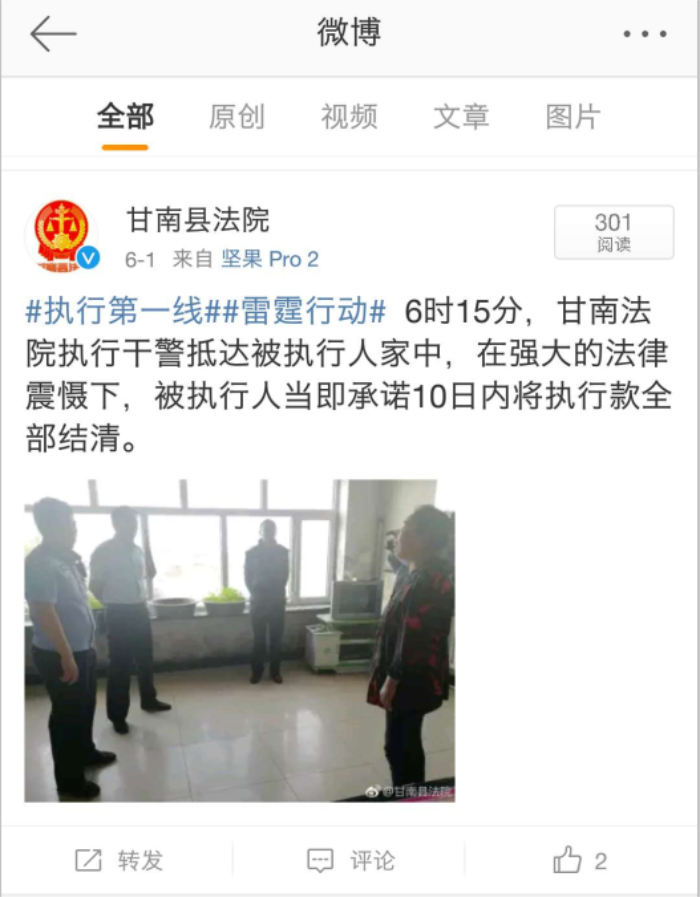Show the 图片 tab
This screenshot has height=897, width=700.
pos(573,117)
